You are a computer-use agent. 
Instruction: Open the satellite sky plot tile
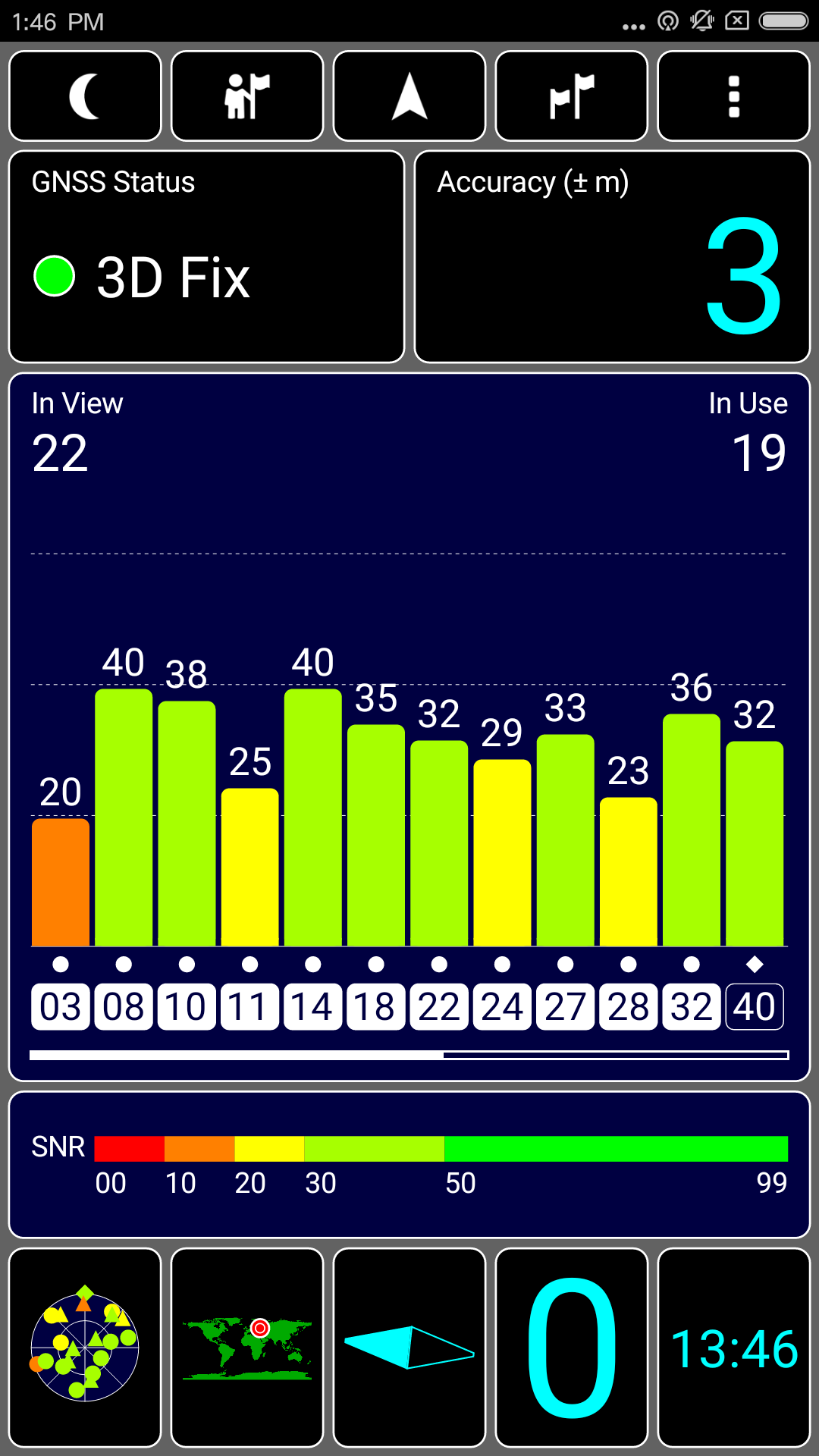coord(85,1348)
